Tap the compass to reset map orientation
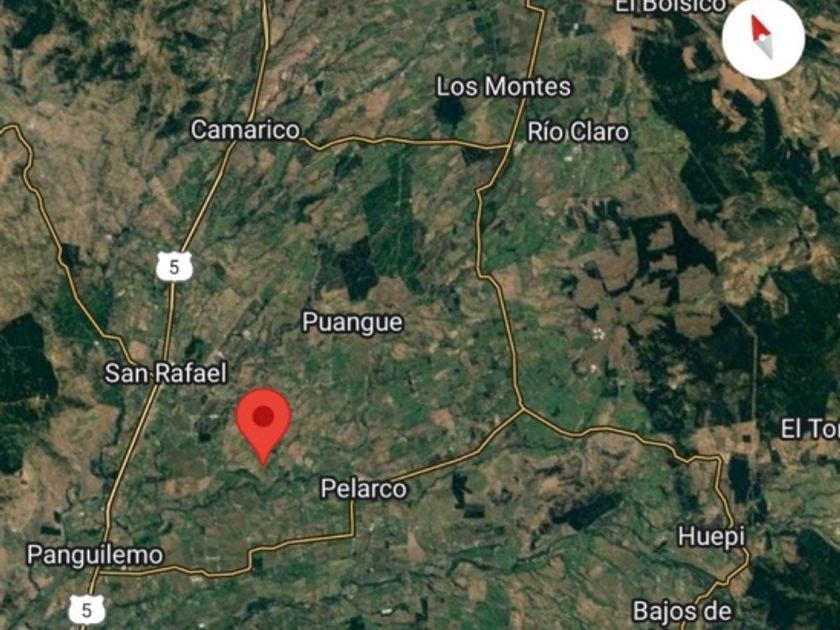Screen dimensions: 840x630 coord(763,39)
